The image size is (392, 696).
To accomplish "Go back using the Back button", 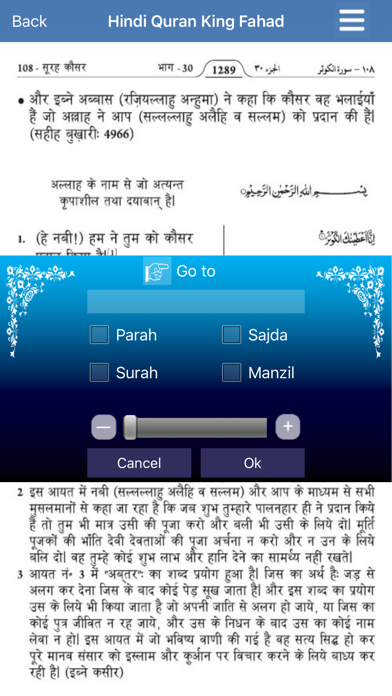I will click(29, 21).
